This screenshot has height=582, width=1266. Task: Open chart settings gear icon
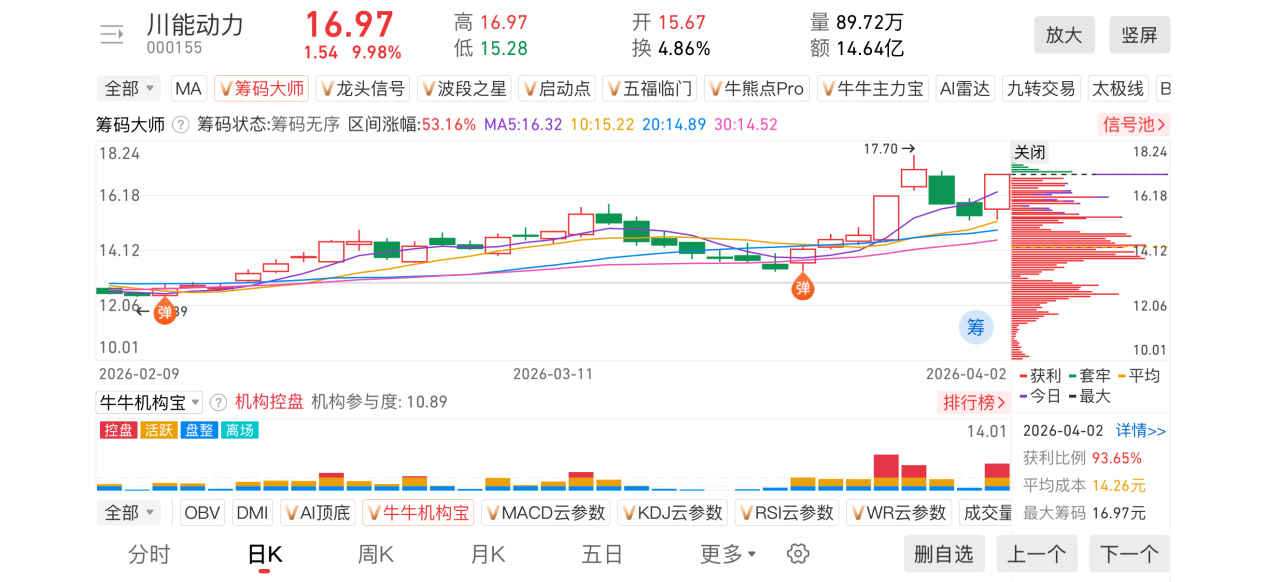(797, 554)
